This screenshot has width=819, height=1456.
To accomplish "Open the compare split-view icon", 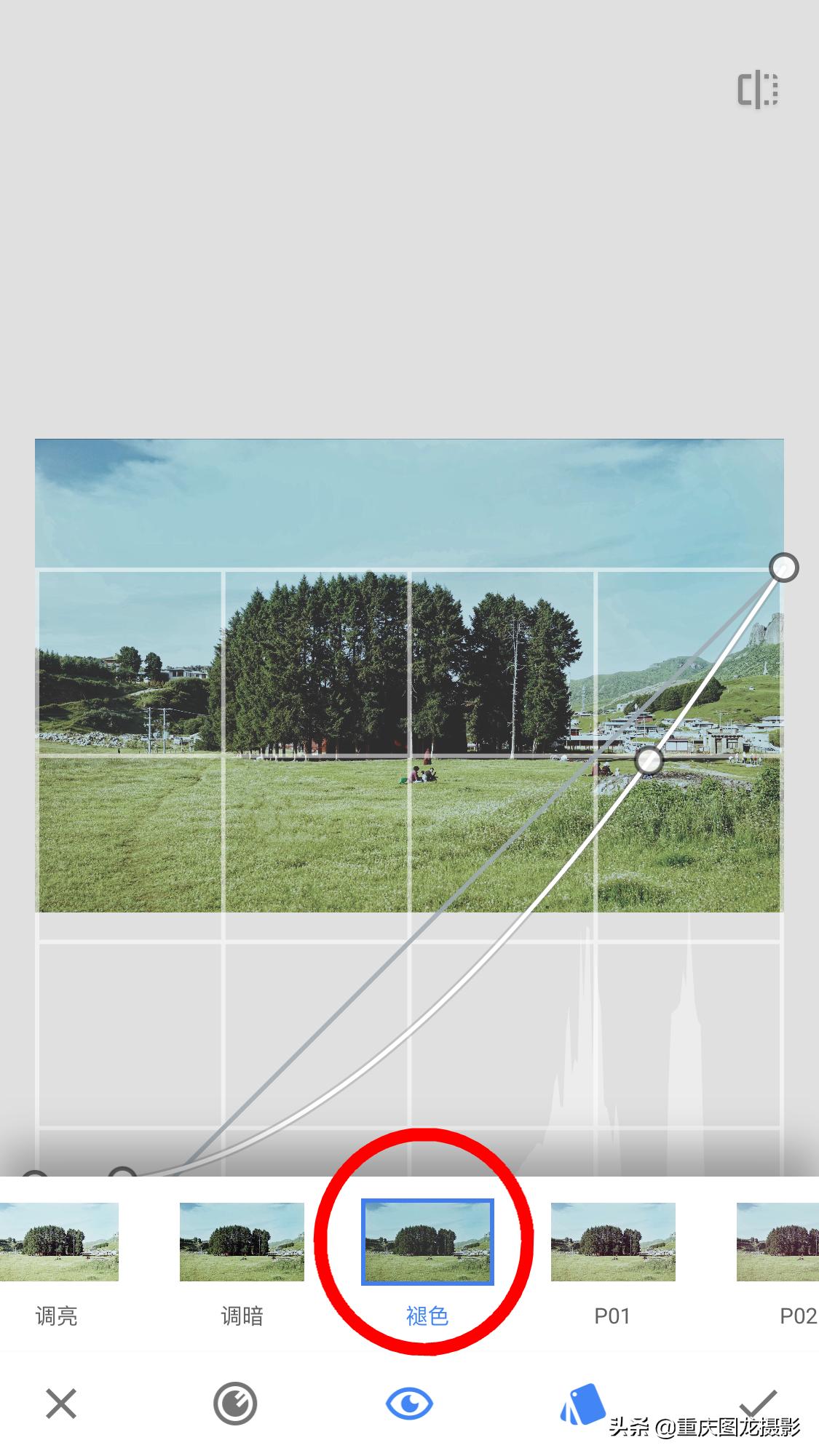I will [758, 90].
